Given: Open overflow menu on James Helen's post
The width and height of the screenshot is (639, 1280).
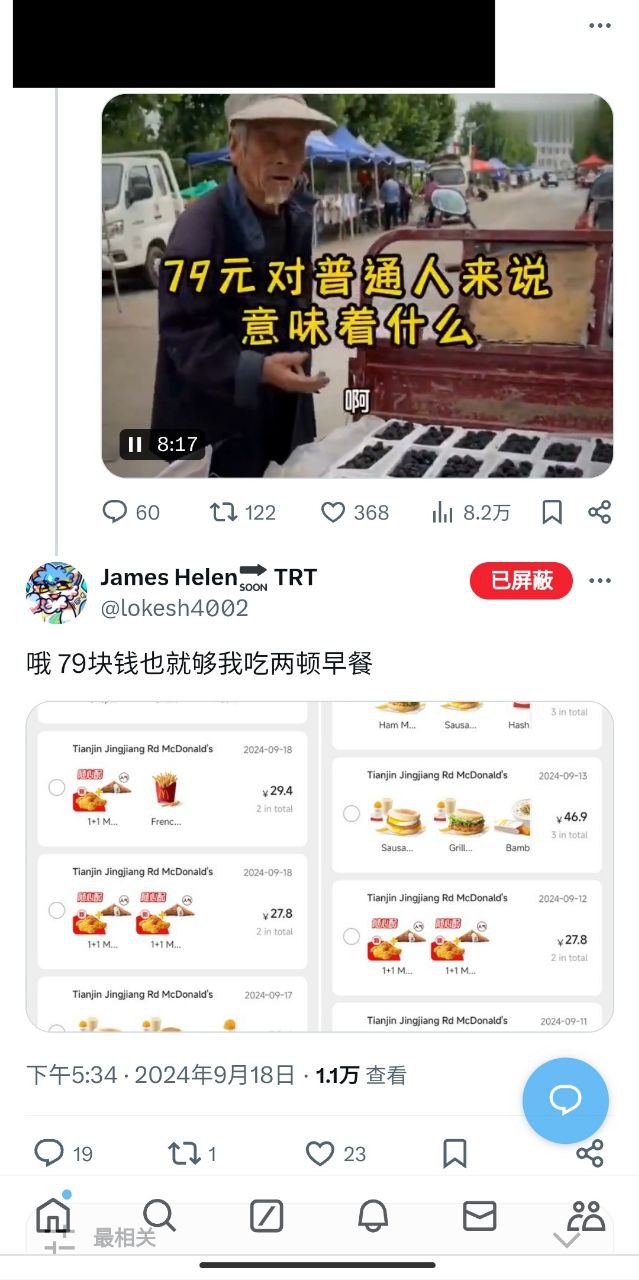Looking at the screenshot, I should point(600,581).
